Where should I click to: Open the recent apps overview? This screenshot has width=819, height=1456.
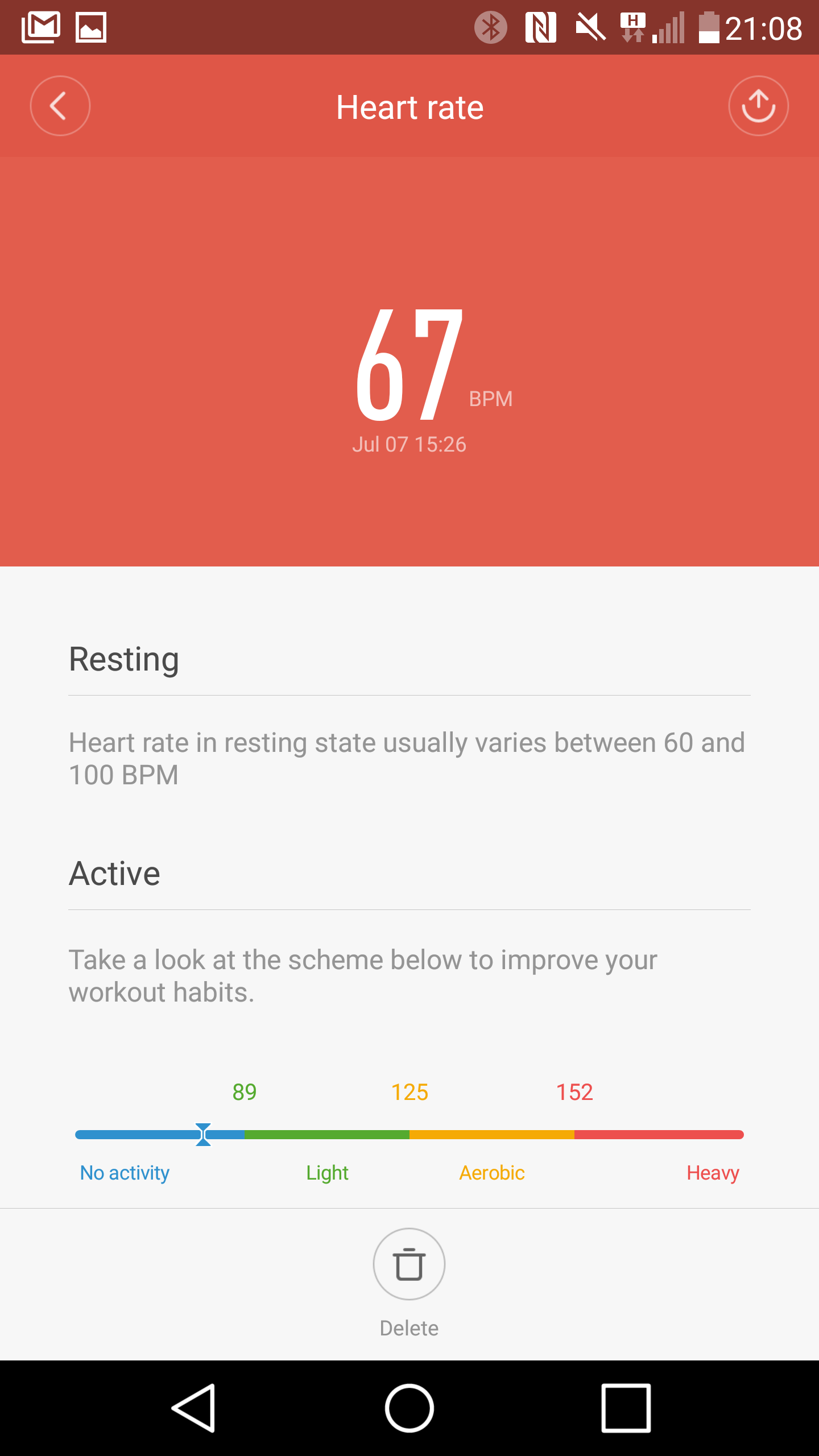(626, 1408)
